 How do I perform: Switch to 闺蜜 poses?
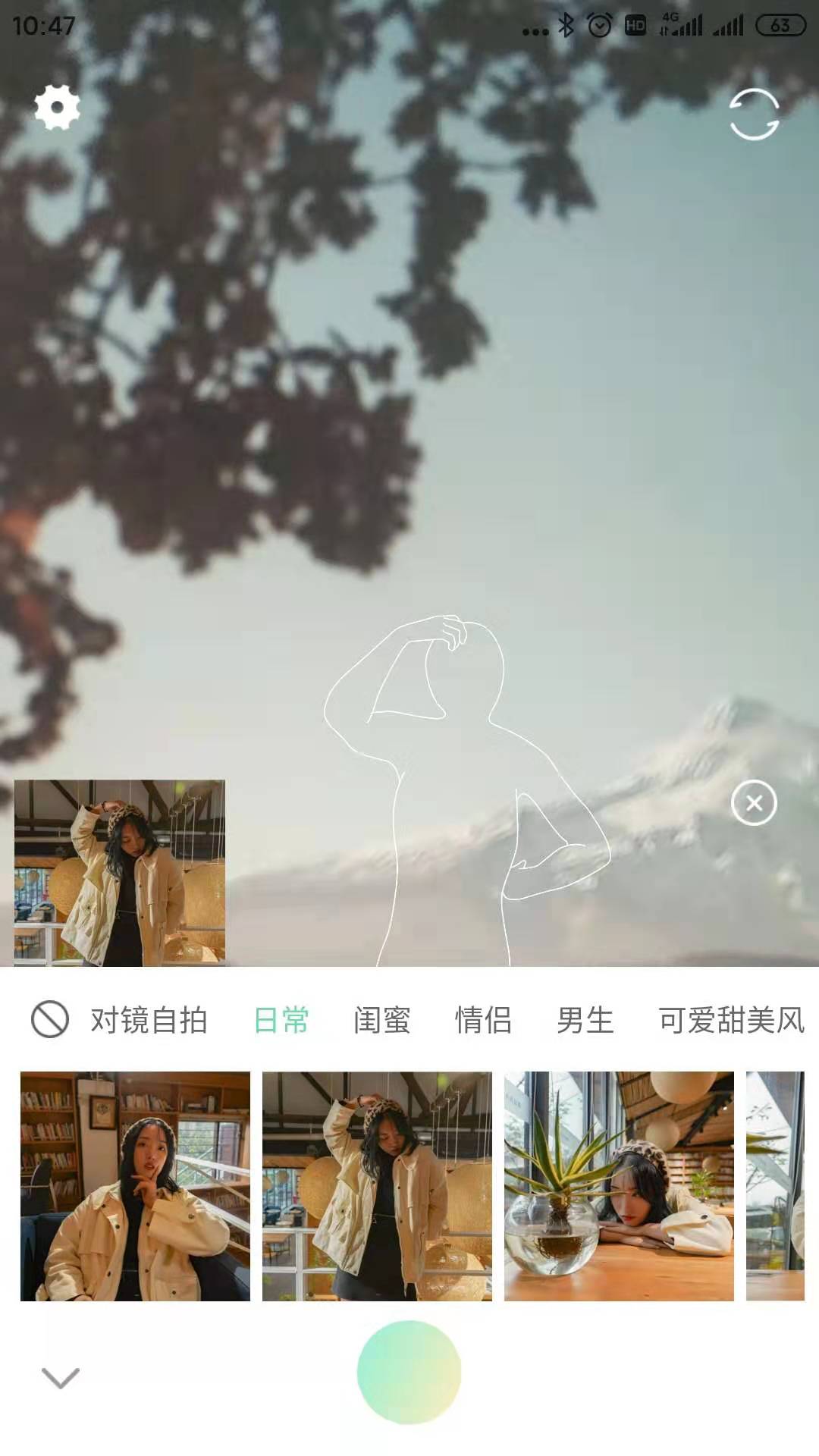(x=382, y=1021)
